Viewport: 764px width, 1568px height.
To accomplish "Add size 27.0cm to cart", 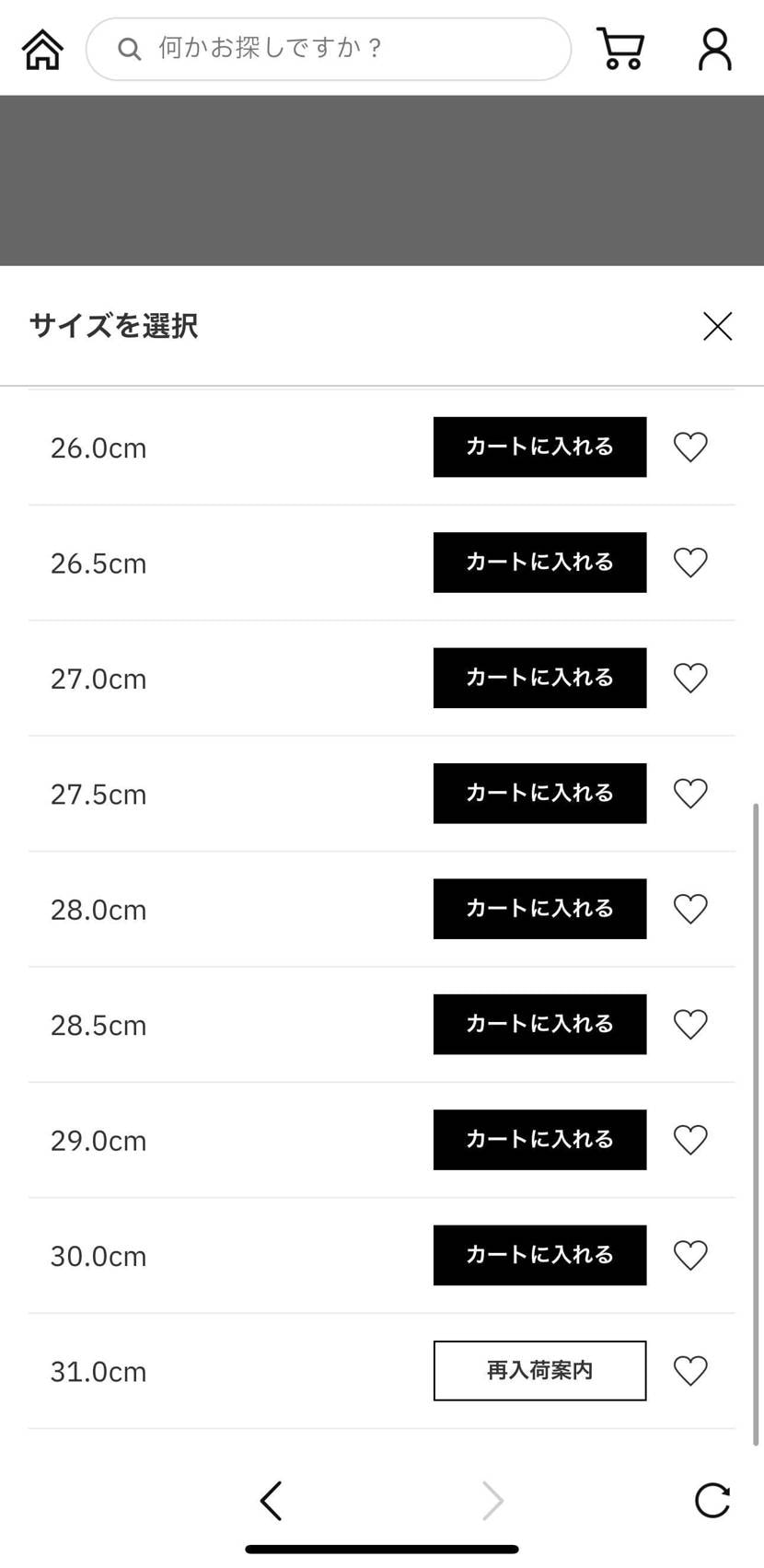I will [538, 678].
